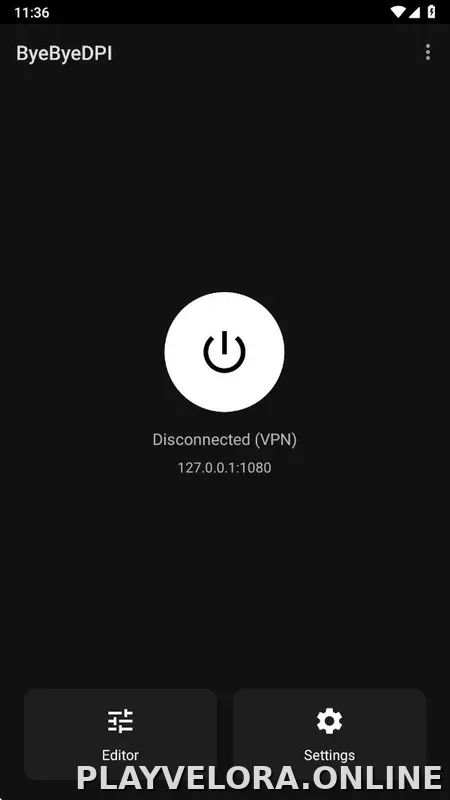Image resolution: width=450 pixels, height=800 pixels.
Task: Open the Editor card
Action: 120,735
